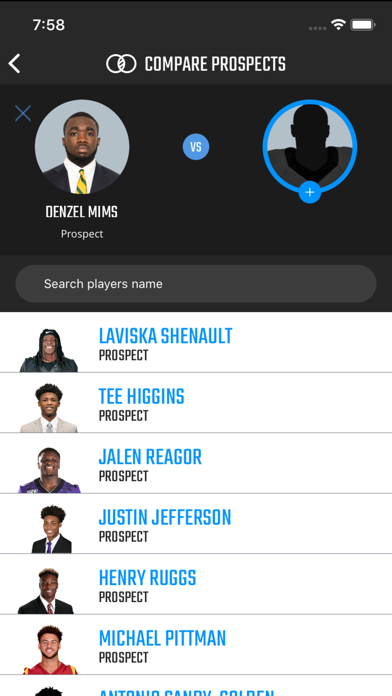Viewport: 392px width, 696px height.
Task: Focus the search players name field
Action: point(196,284)
